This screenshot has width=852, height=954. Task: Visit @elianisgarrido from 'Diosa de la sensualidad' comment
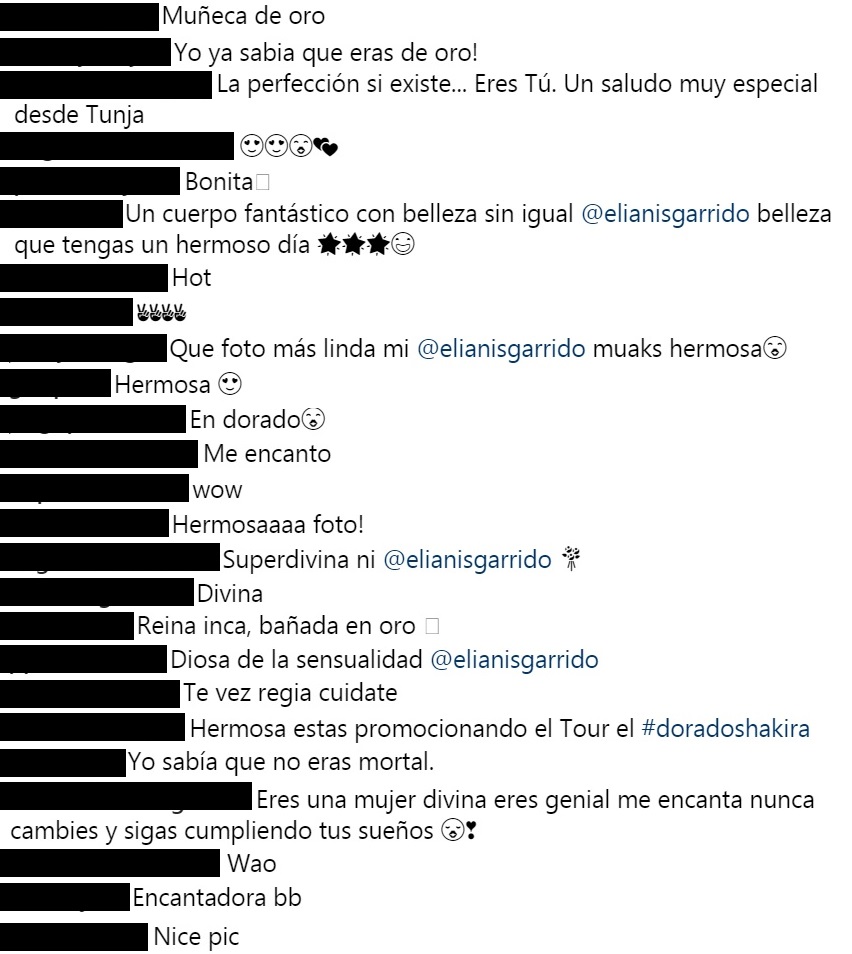coord(514,660)
